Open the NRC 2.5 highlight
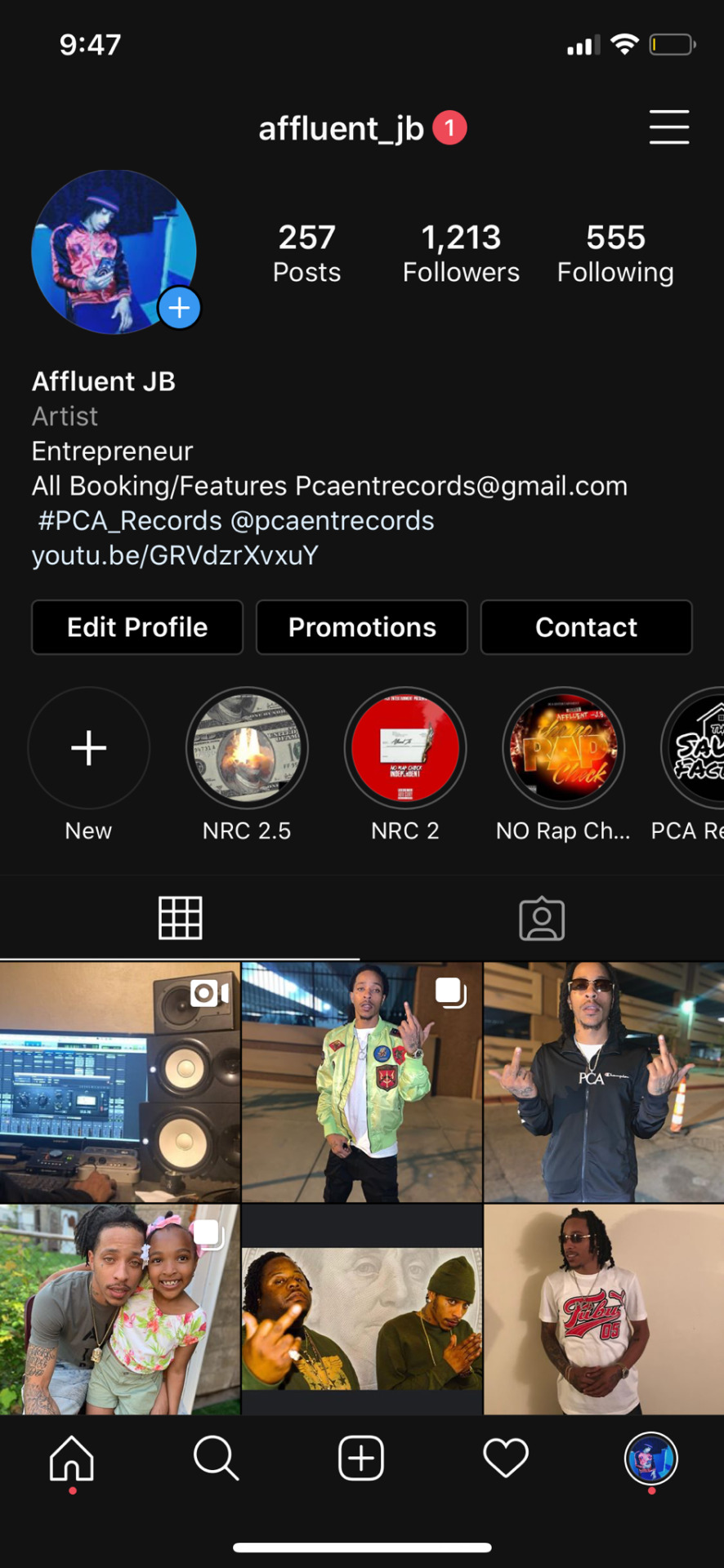The height and width of the screenshot is (1568, 724). 247,748
